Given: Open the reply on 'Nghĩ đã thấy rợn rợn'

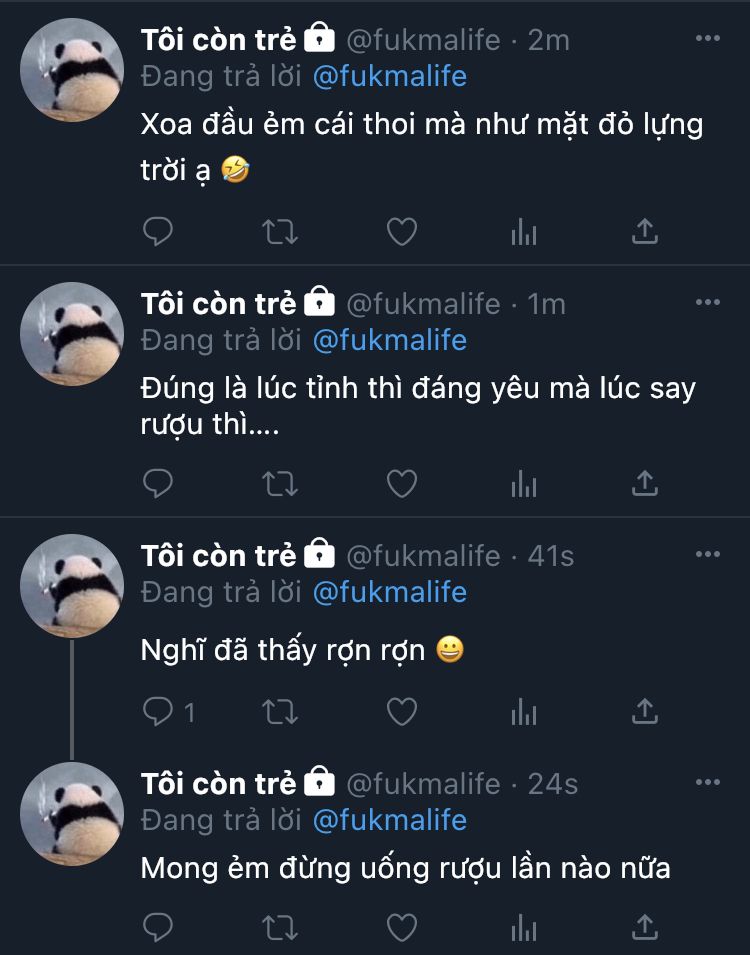Looking at the screenshot, I should point(167,712).
